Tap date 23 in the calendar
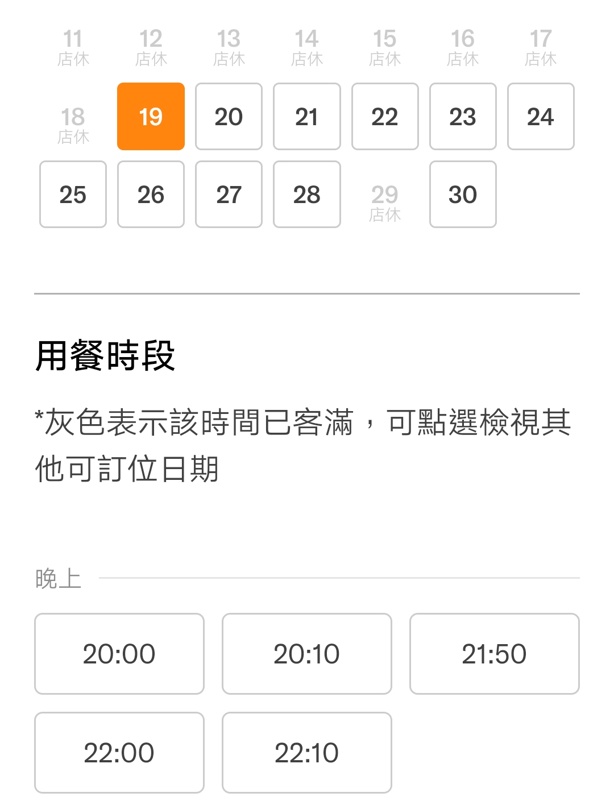 (x=463, y=117)
